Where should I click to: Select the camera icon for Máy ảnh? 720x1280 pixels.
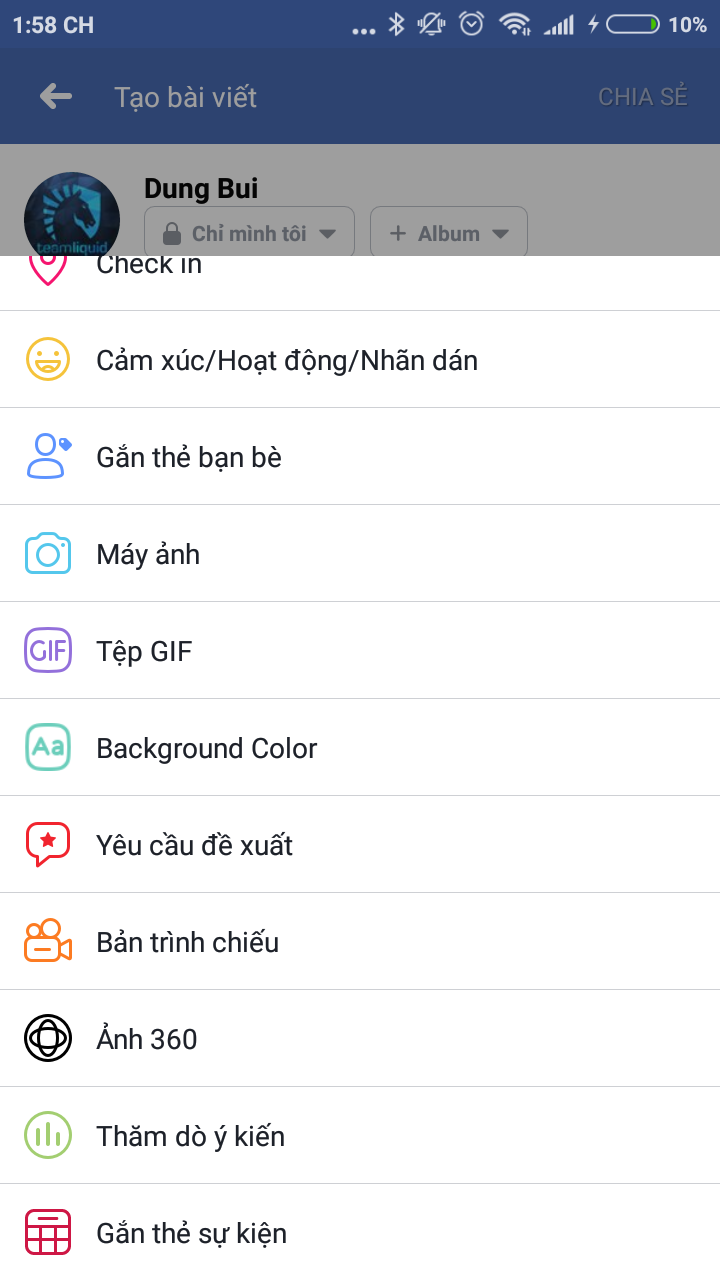click(x=47, y=553)
